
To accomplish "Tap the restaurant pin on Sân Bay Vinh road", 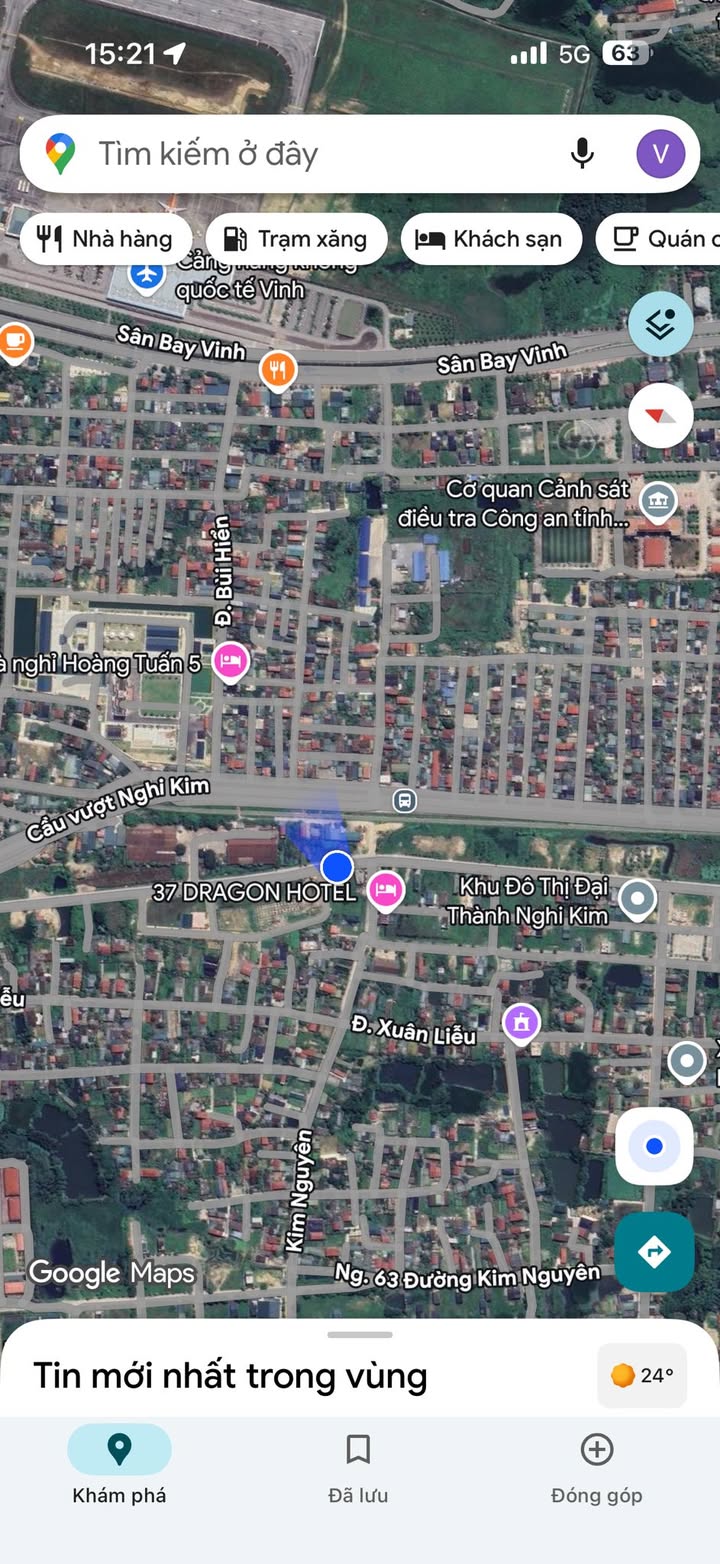I will point(278,370).
